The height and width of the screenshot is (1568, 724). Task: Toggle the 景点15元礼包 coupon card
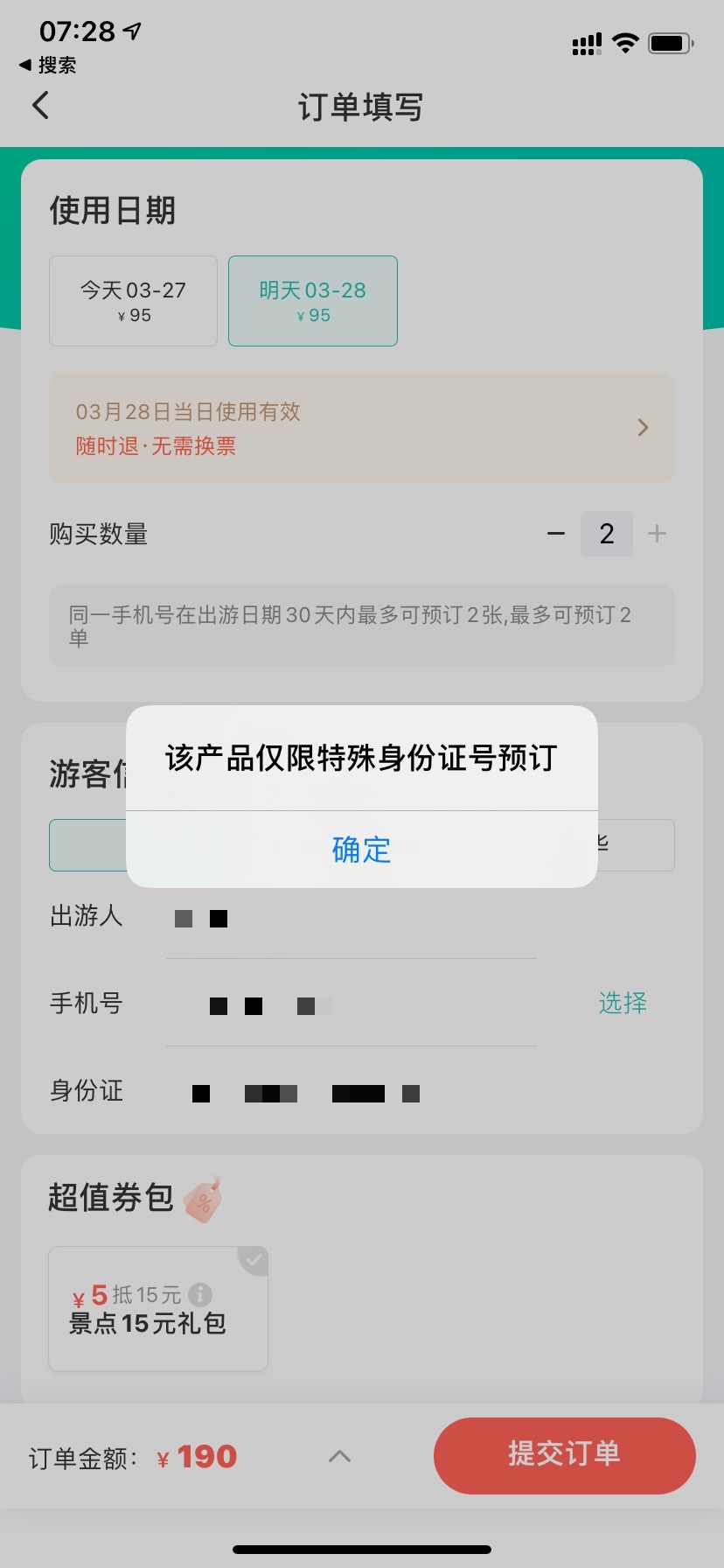coord(157,1308)
